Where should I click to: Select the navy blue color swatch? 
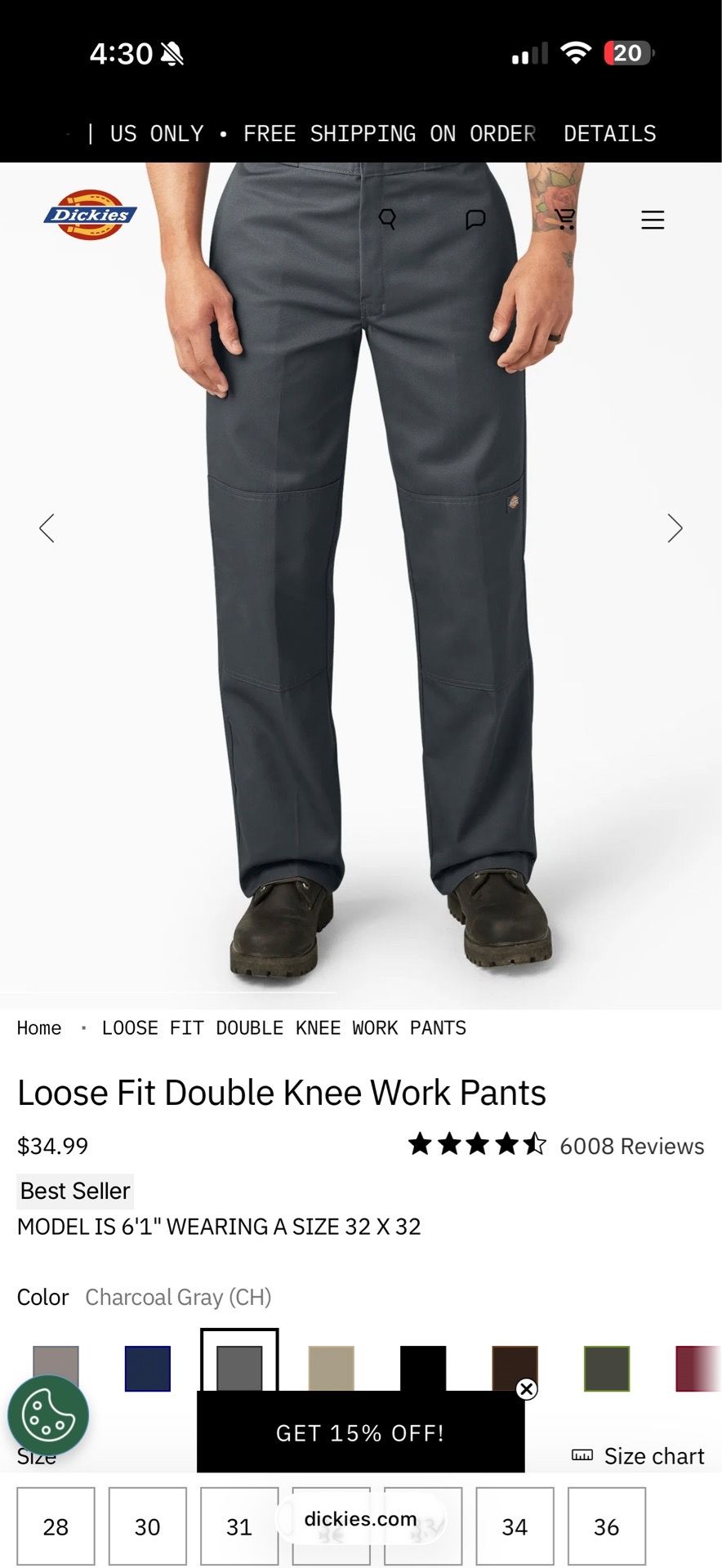point(148,1368)
